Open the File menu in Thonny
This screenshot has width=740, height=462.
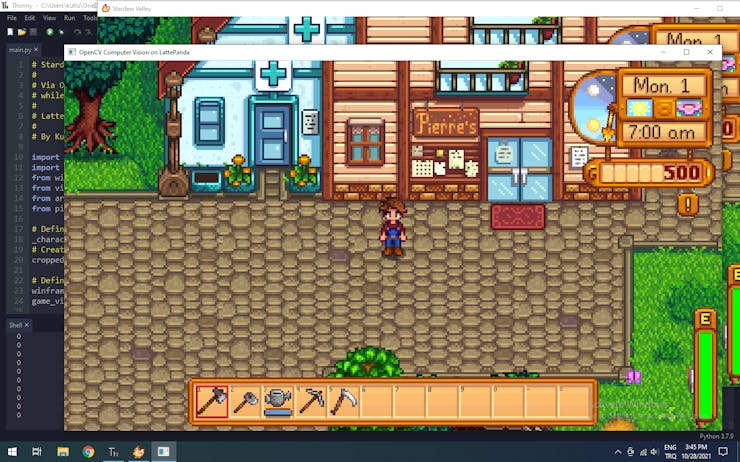point(12,18)
